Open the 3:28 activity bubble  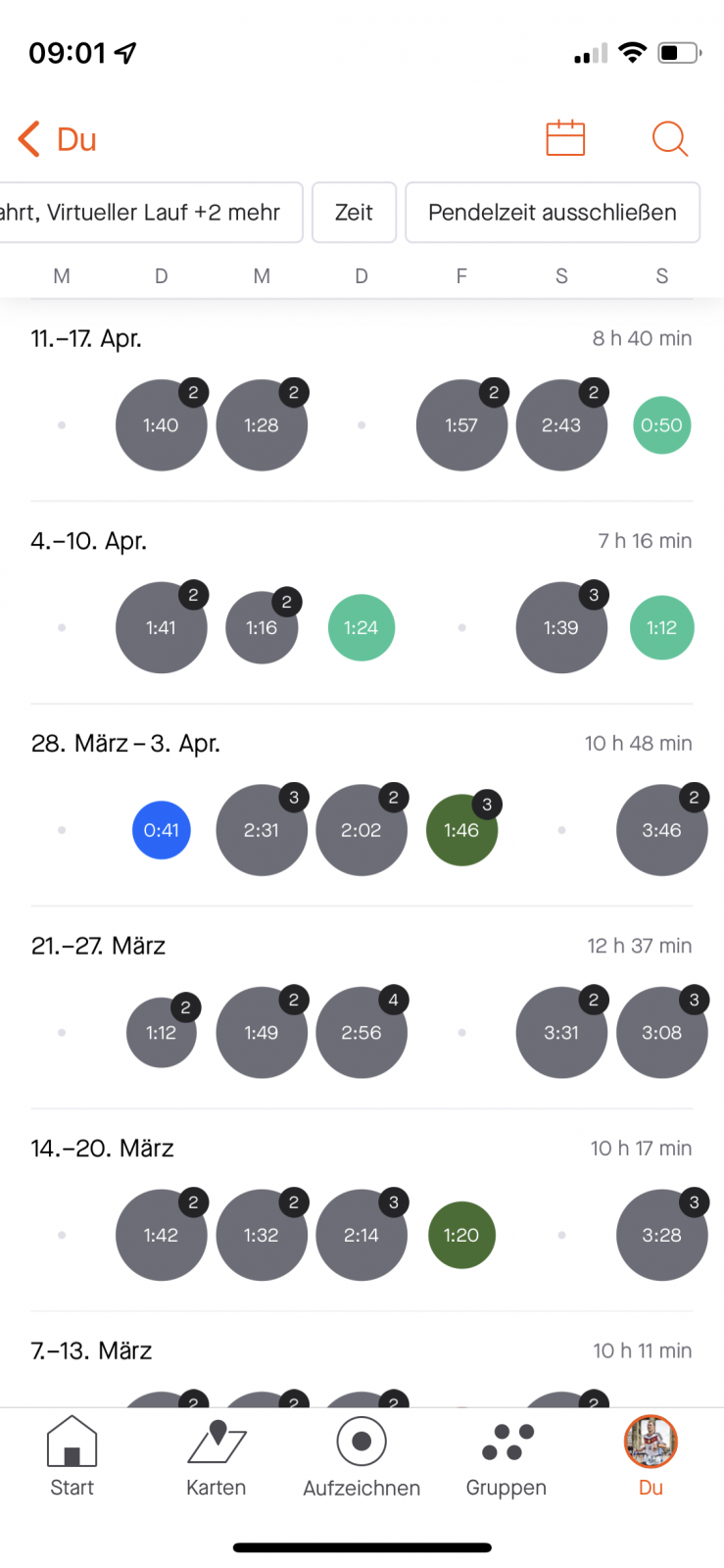coord(661,1235)
